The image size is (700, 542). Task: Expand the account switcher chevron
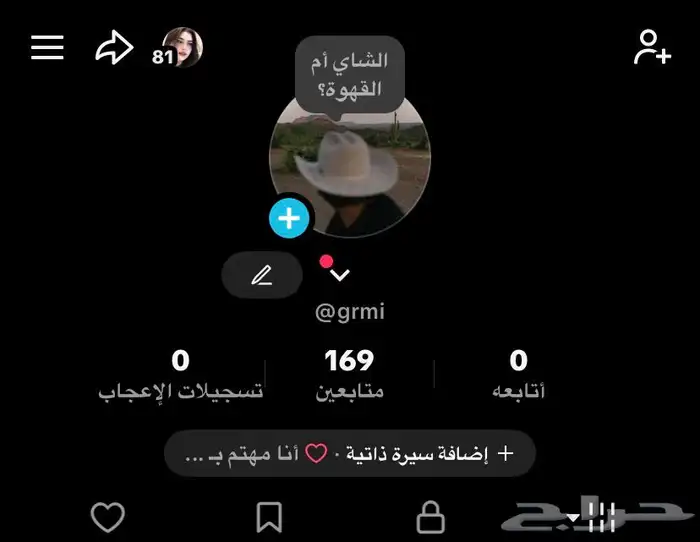coord(340,275)
